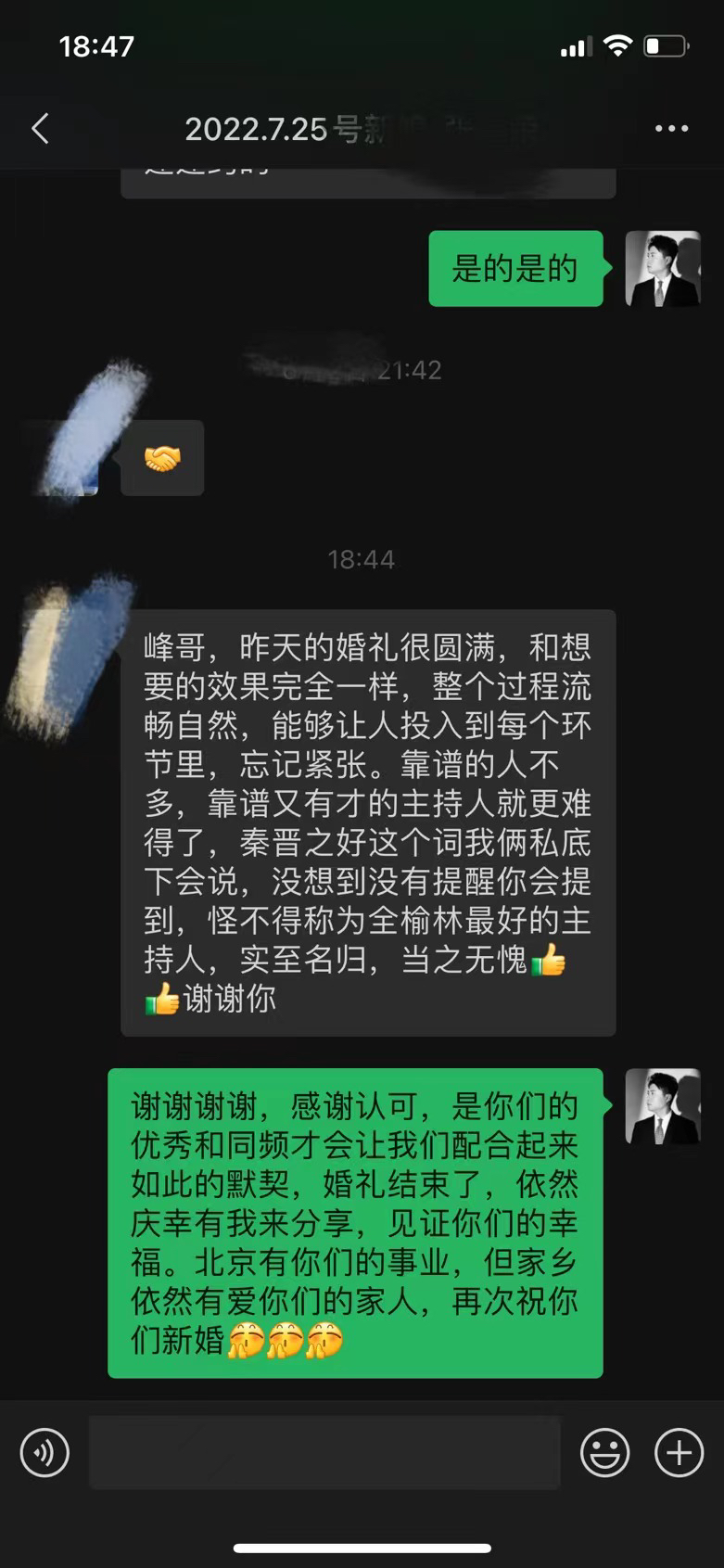Screen dimensions: 724x1568
Task: Open the emoji sticker panel
Action: 604,1452
